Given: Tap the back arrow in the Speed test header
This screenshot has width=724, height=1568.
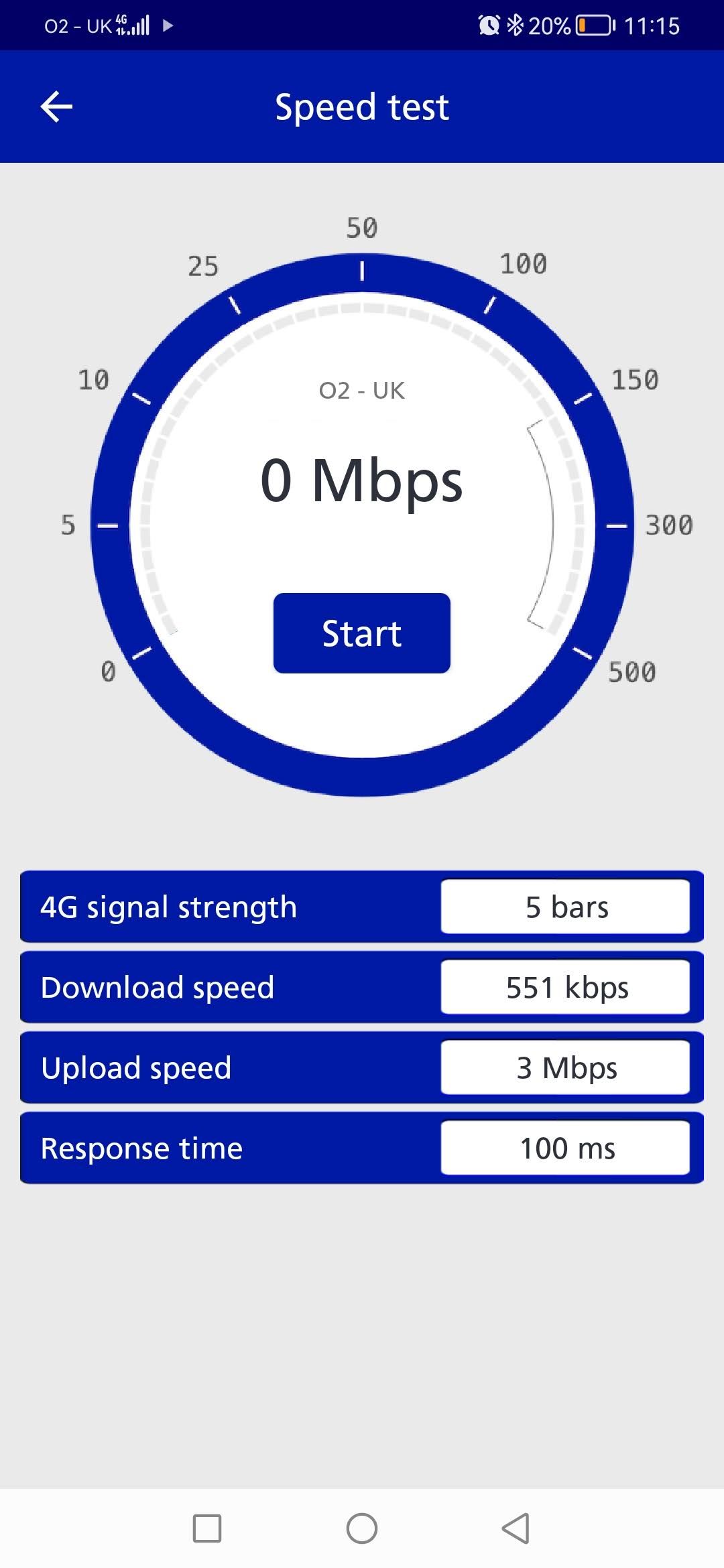Looking at the screenshot, I should coord(56,105).
